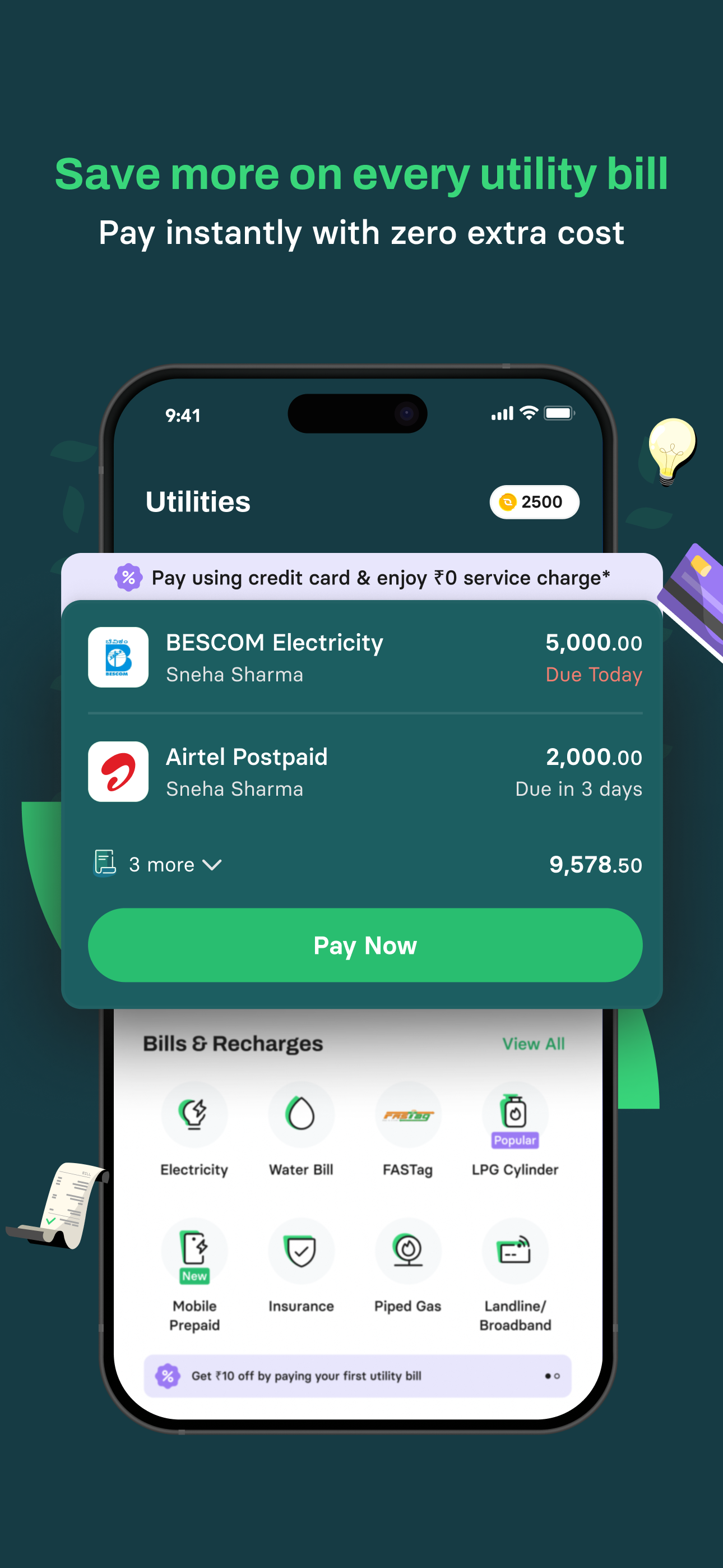Tap the 2500 rewards balance pill
This screenshot has width=723, height=1568.
click(534, 502)
